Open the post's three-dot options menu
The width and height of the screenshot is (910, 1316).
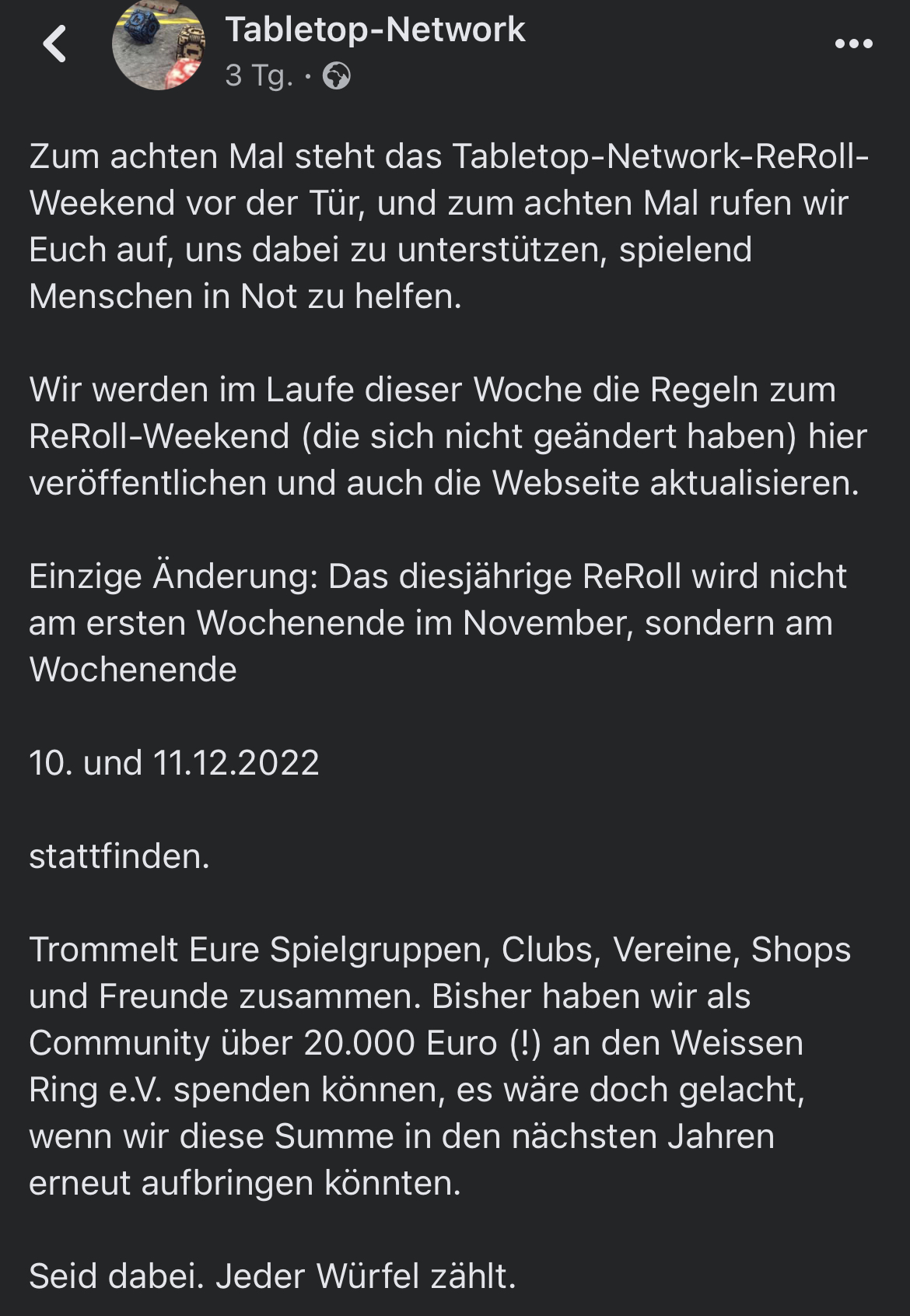(x=853, y=44)
